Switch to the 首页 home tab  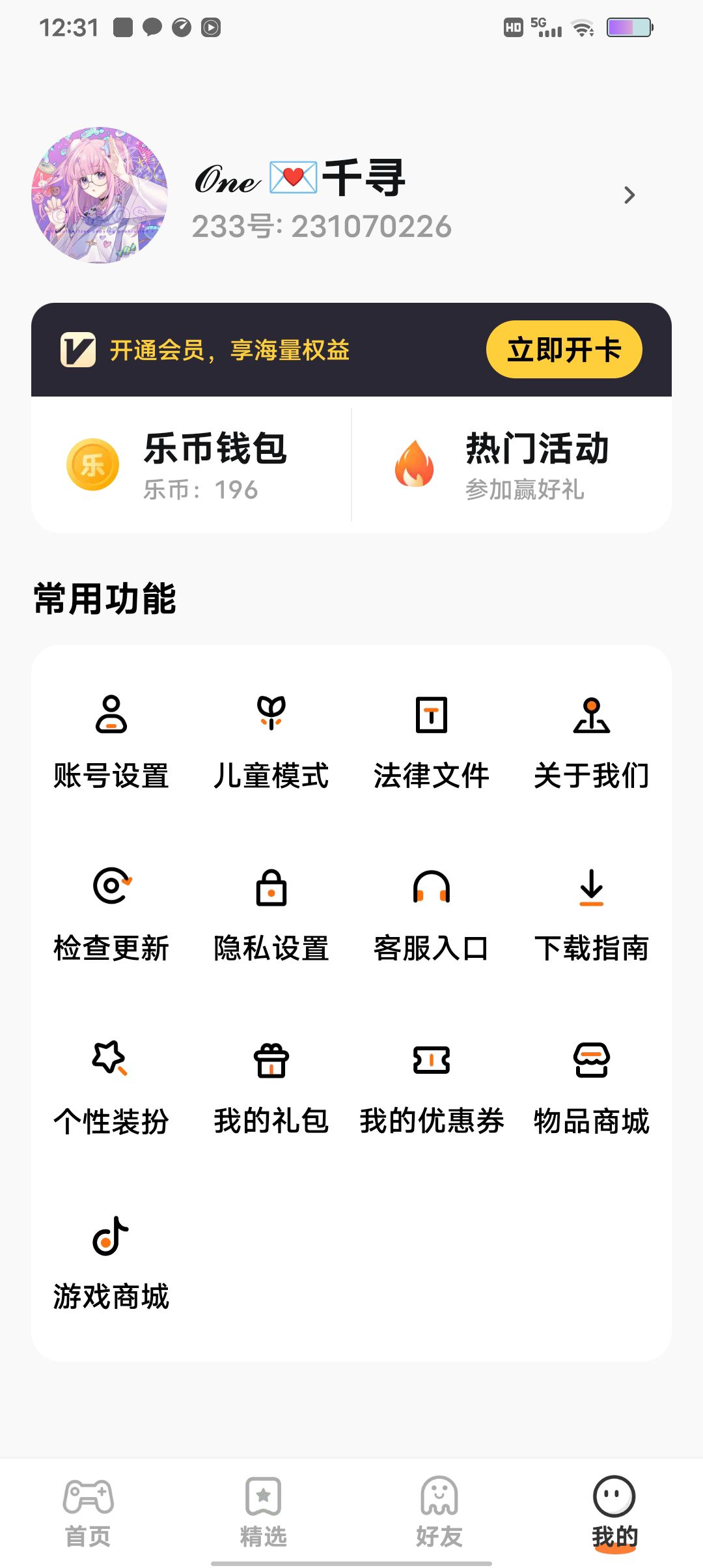(88, 1511)
